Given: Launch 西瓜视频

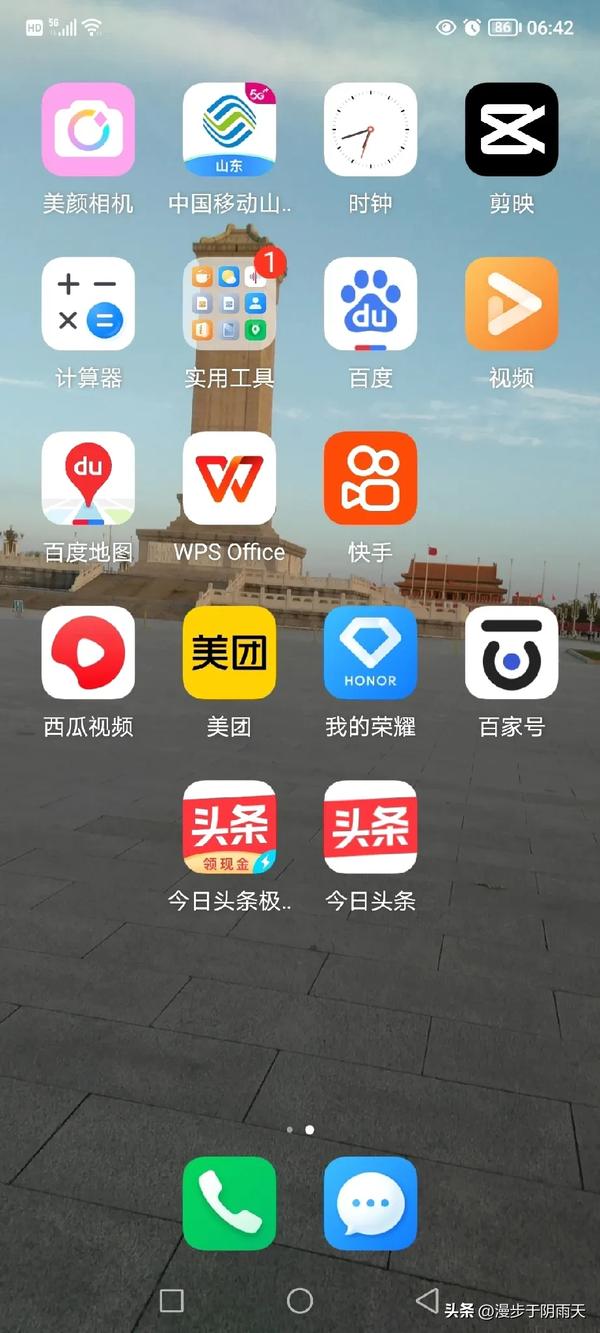Looking at the screenshot, I should pos(88,652).
